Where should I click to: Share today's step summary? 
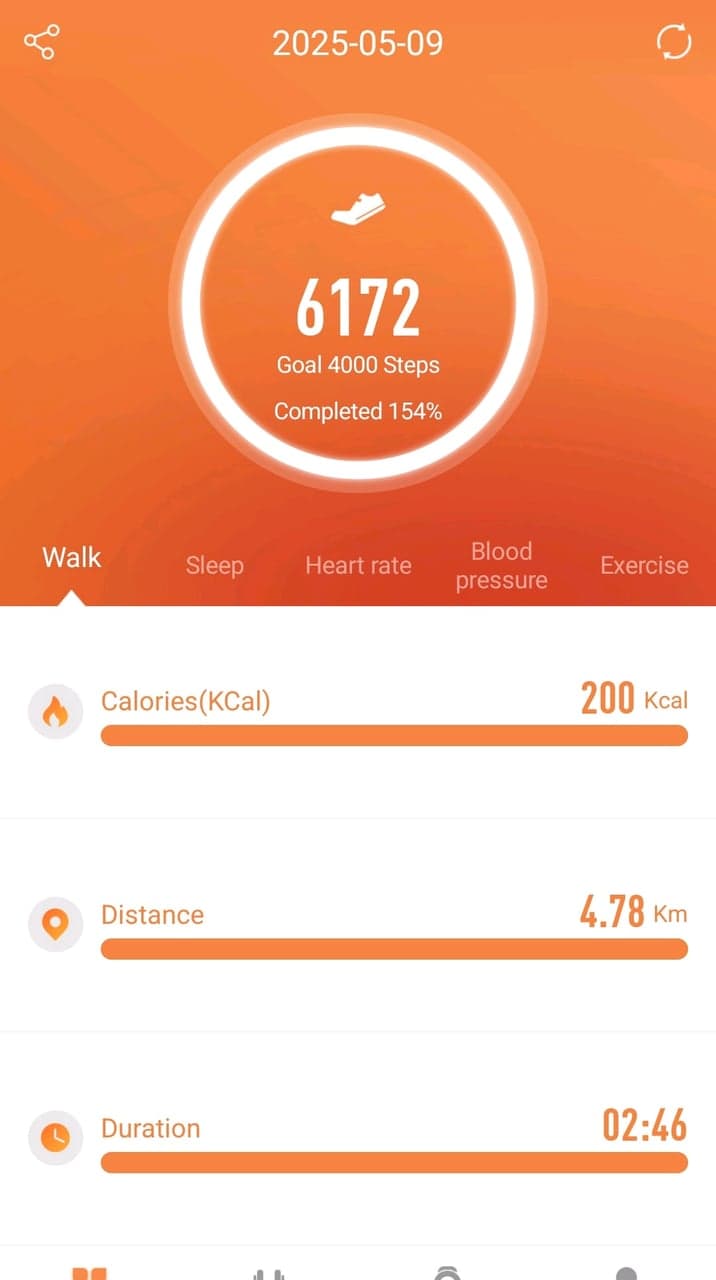coord(42,43)
